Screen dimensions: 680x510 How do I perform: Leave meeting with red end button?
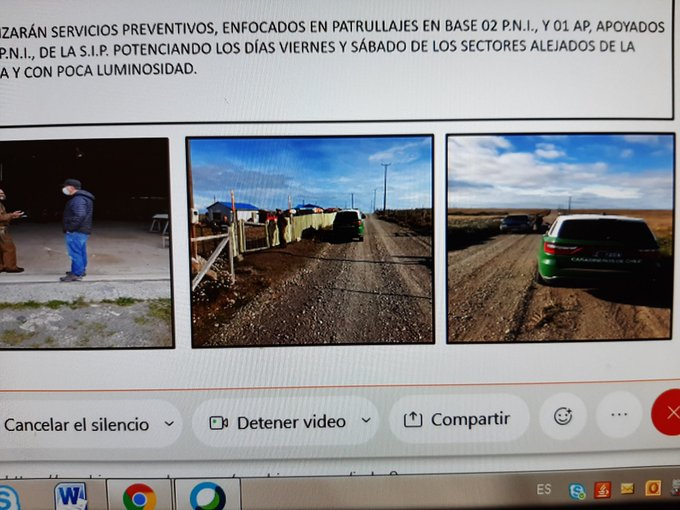668,413
